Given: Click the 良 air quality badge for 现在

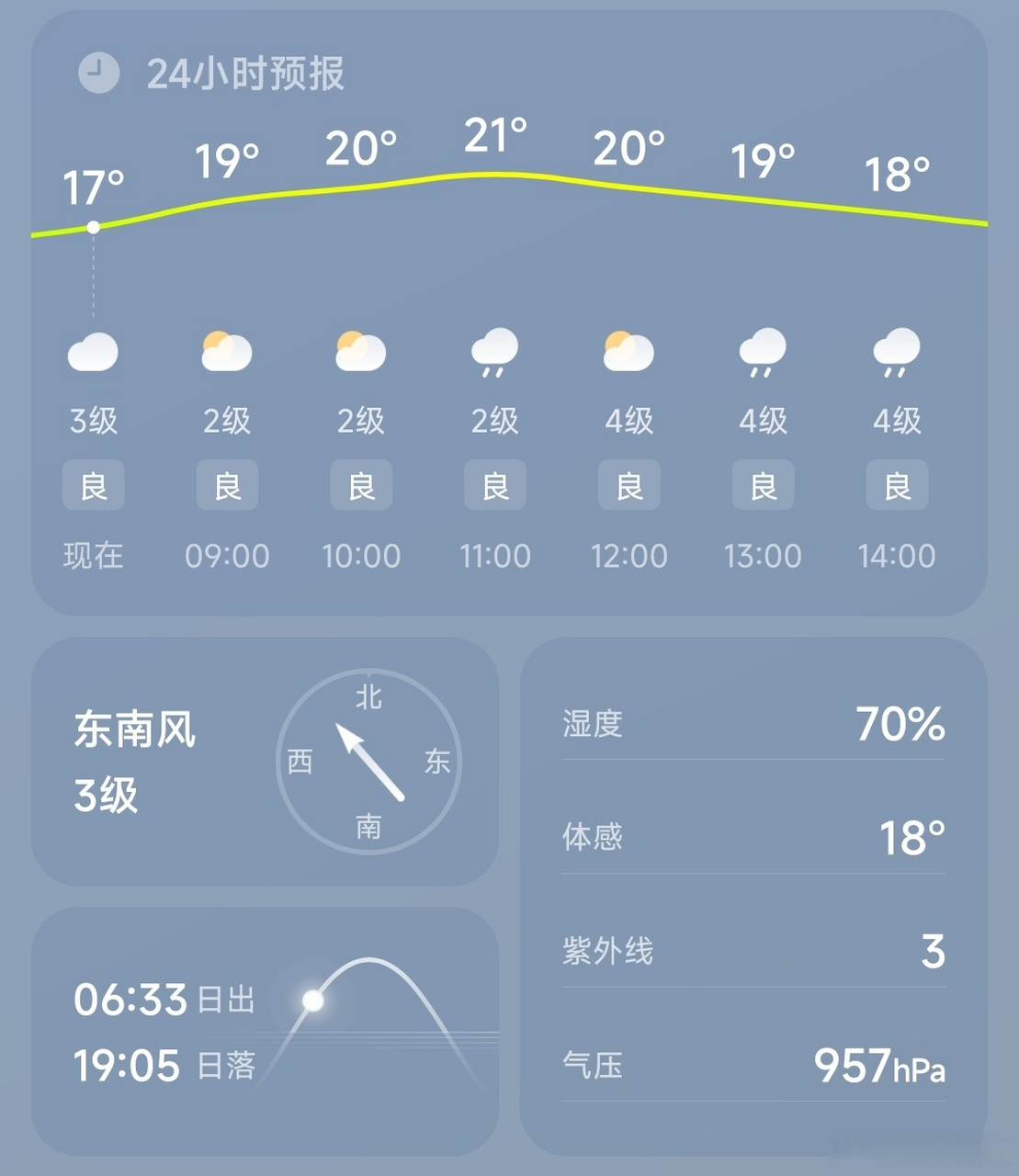Looking at the screenshot, I should [93, 486].
